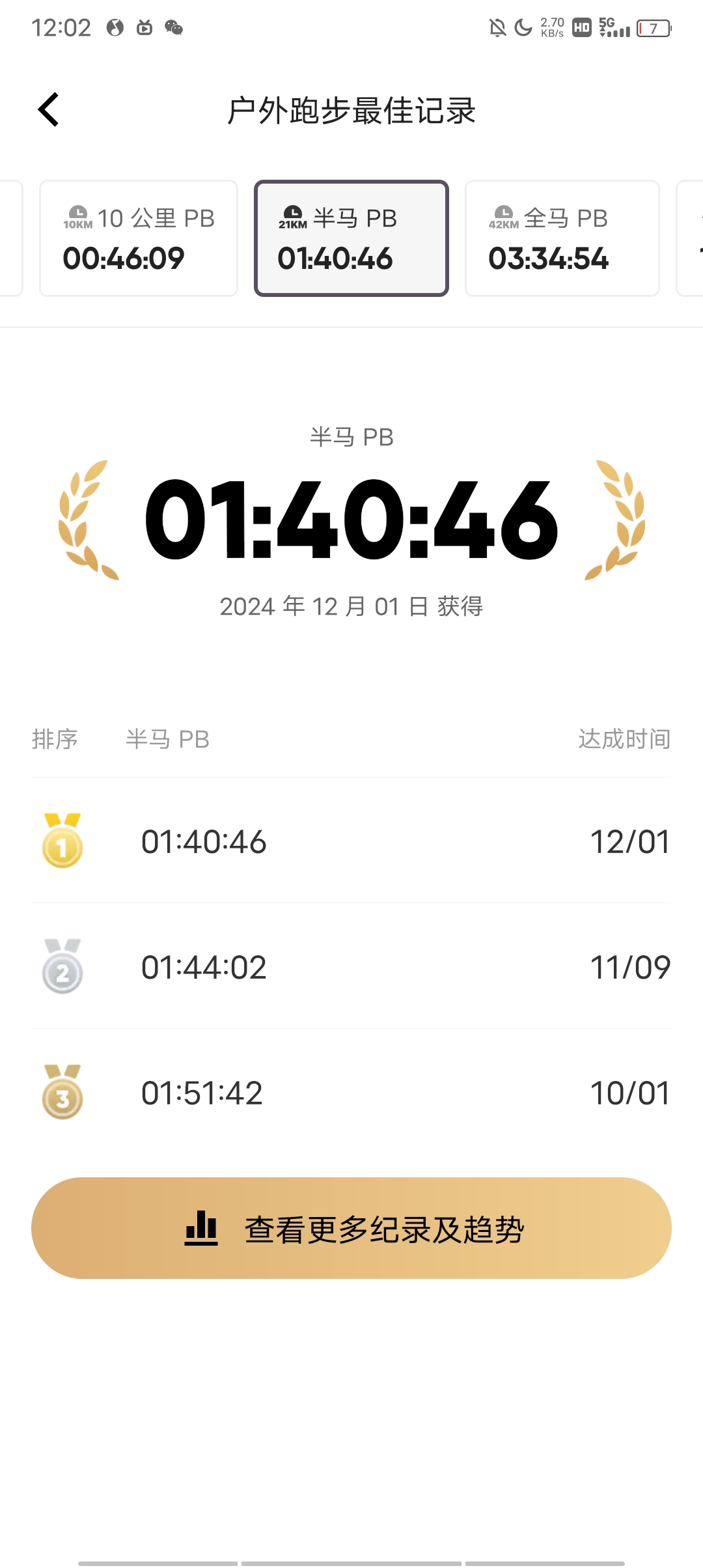Select the 10 公里 PB card
The height and width of the screenshot is (1568, 703).
[x=139, y=238]
